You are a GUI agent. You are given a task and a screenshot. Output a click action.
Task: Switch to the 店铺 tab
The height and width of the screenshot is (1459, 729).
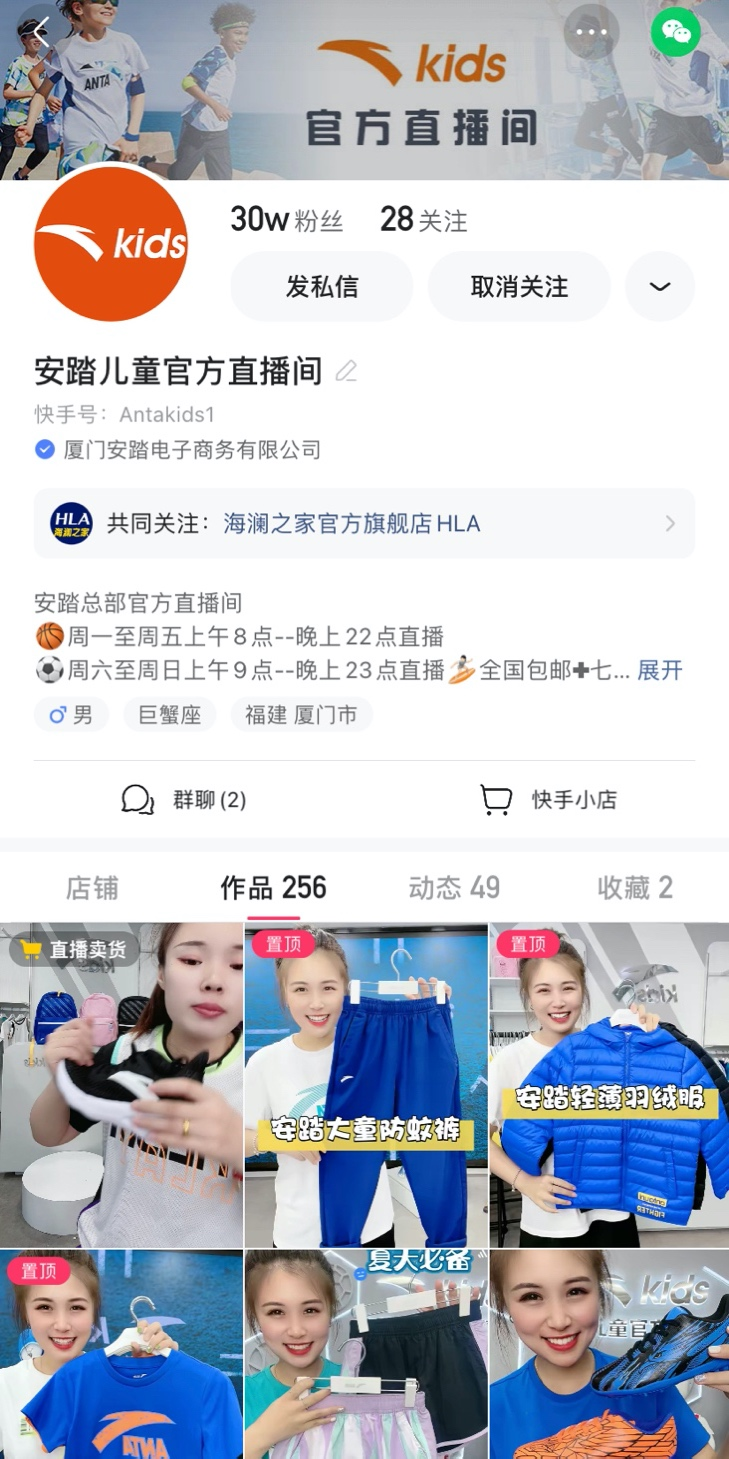coord(92,887)
